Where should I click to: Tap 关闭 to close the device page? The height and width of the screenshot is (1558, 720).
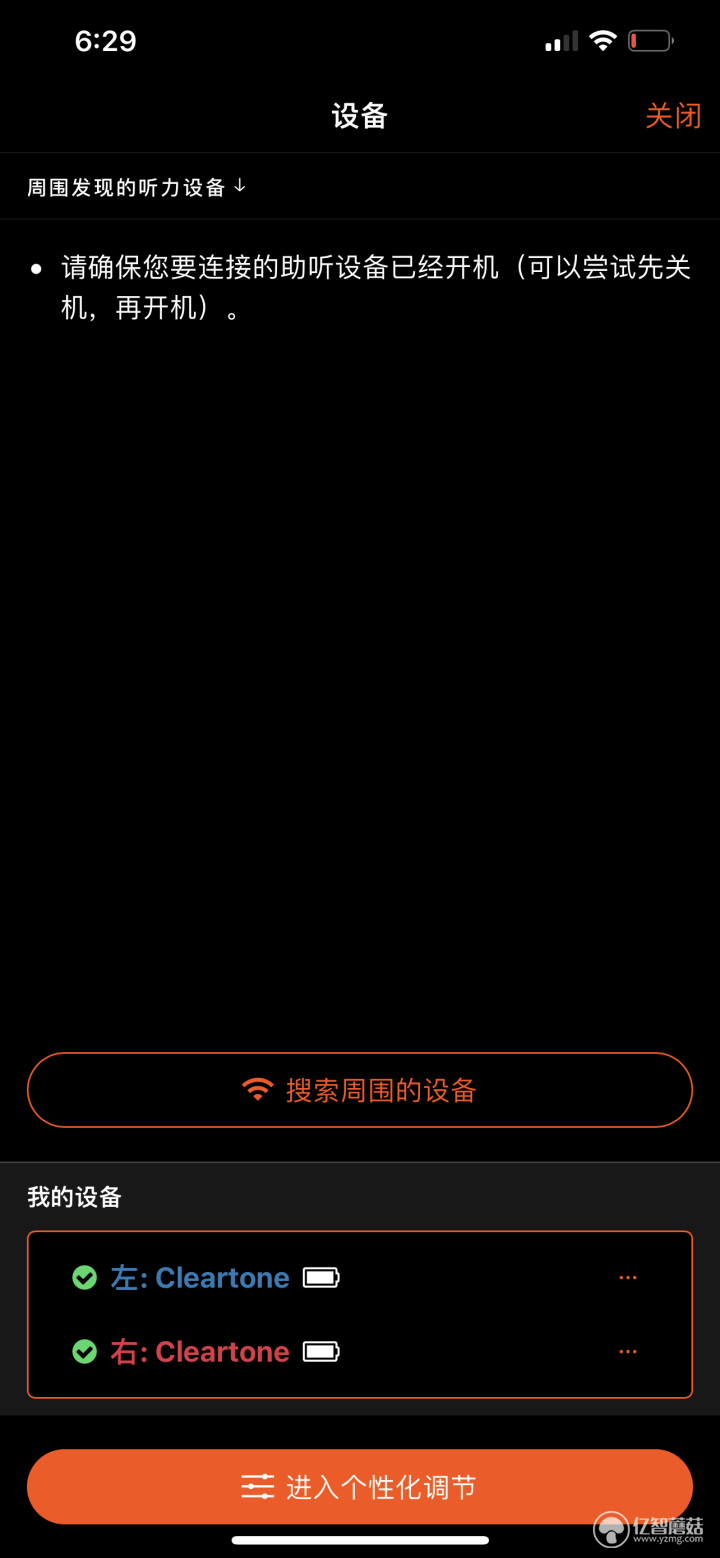(673, 116)
